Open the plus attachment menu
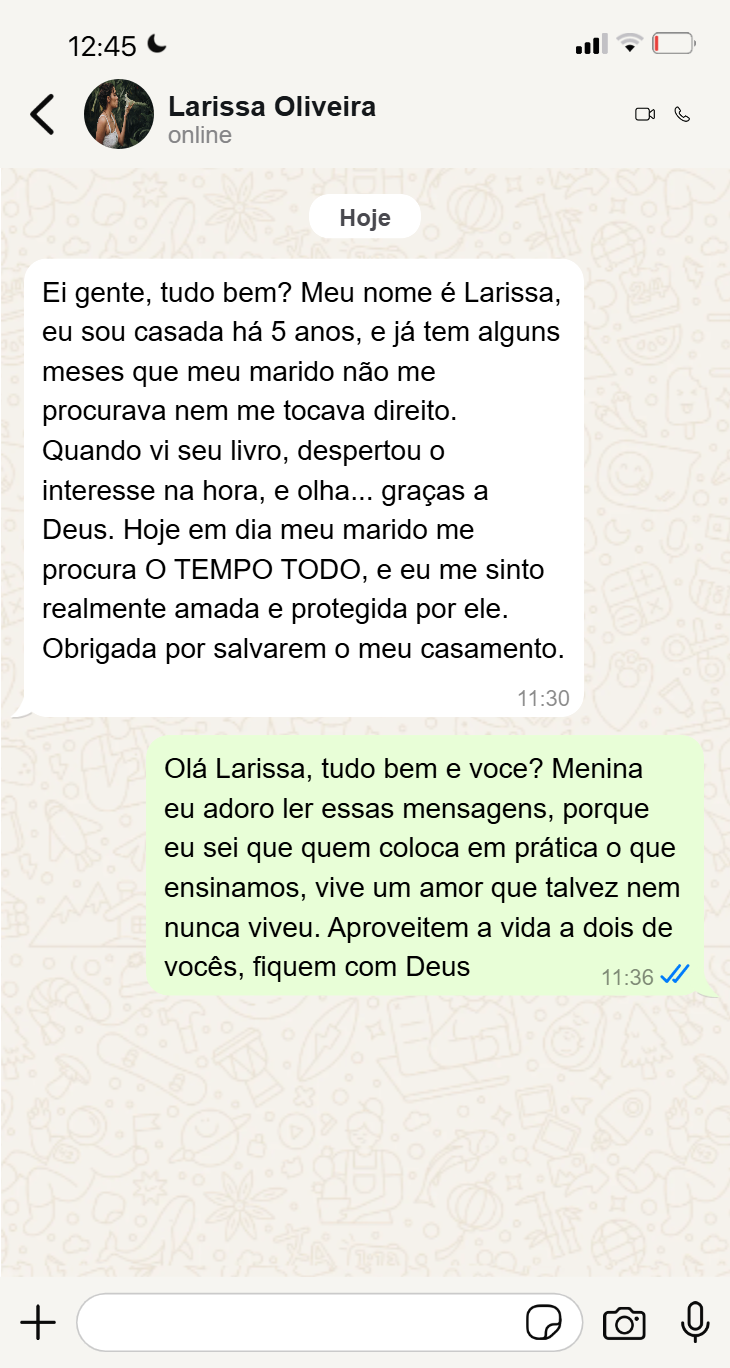The image size is (730, 1368). 38,1323
